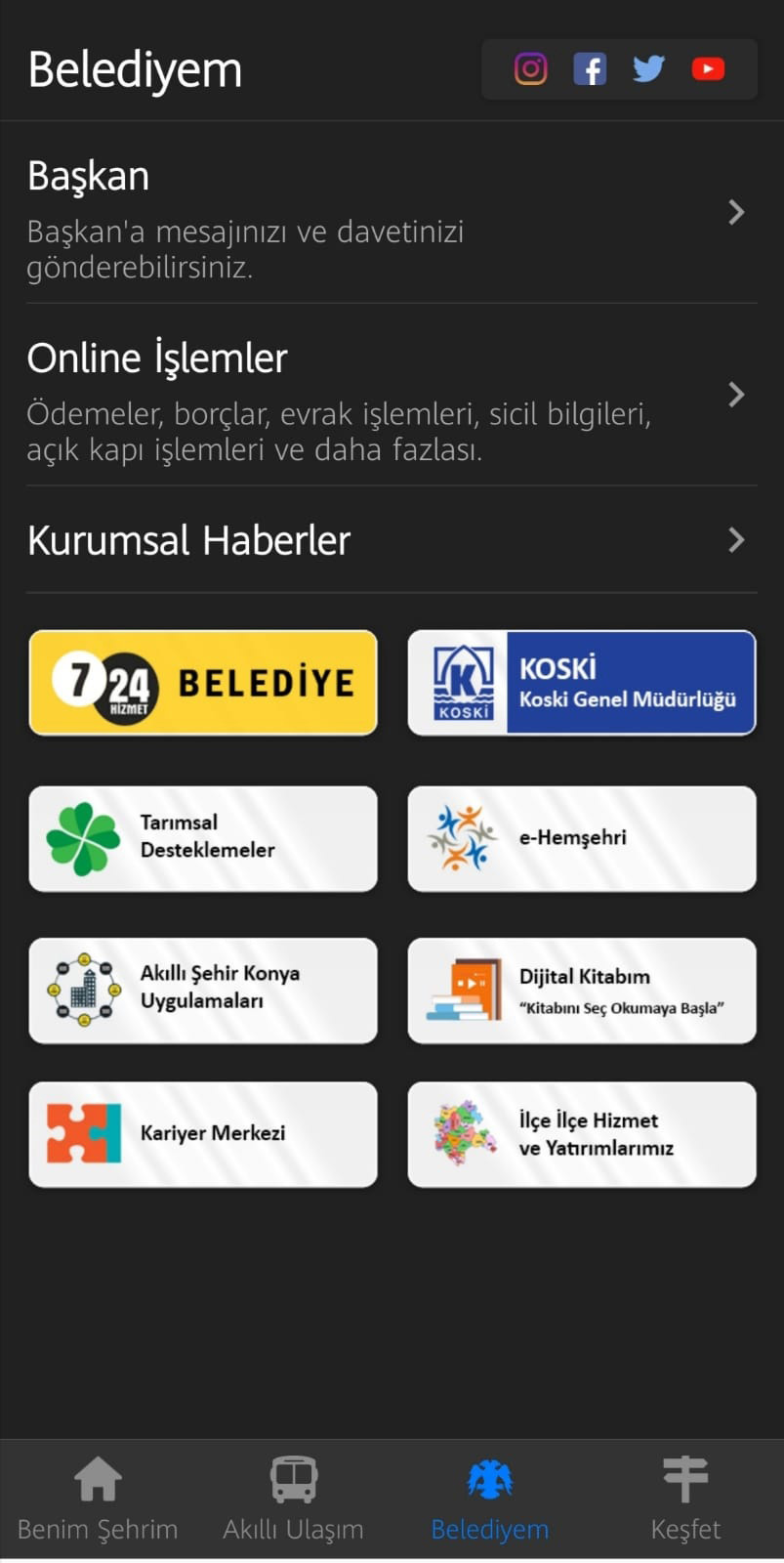Open İlçe İlçe Hizmet ve Yatırımlarımız
The height and width of the screenshot is (1563, 784).
point(582,1133)
